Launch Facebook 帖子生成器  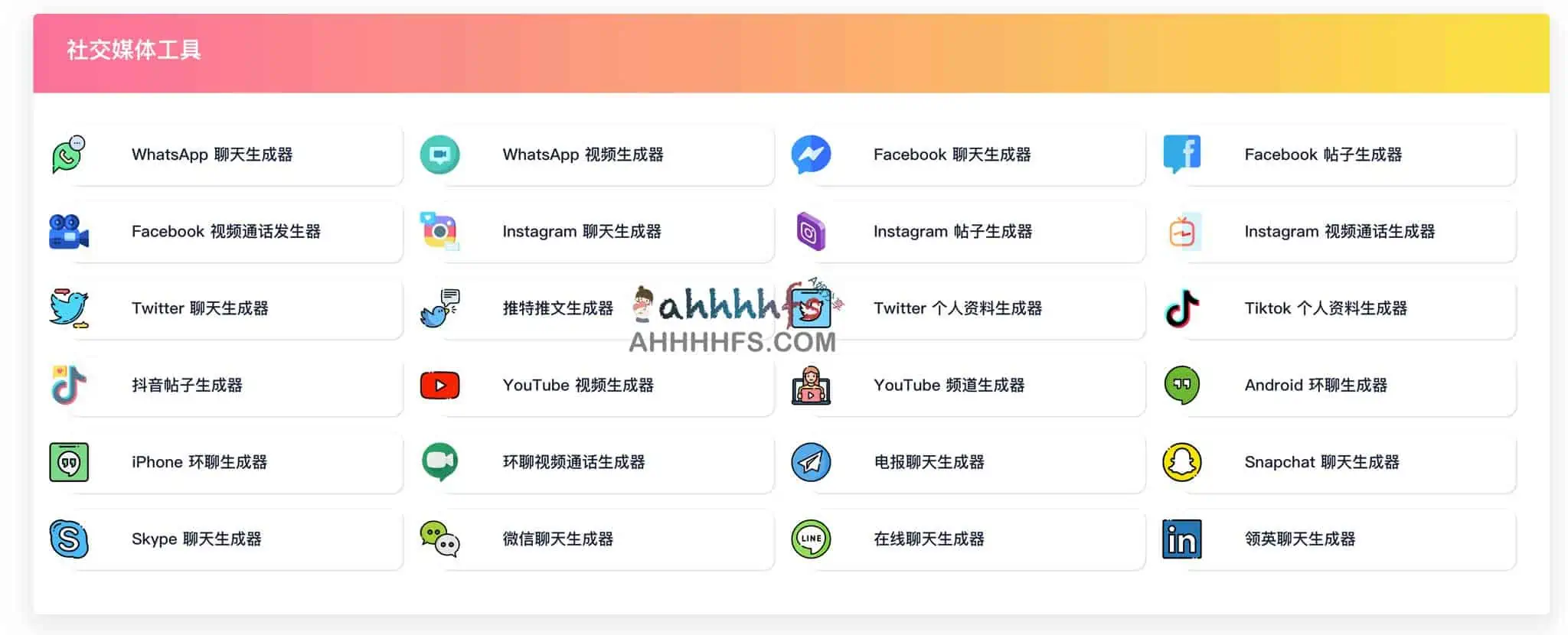[1323, 155]
